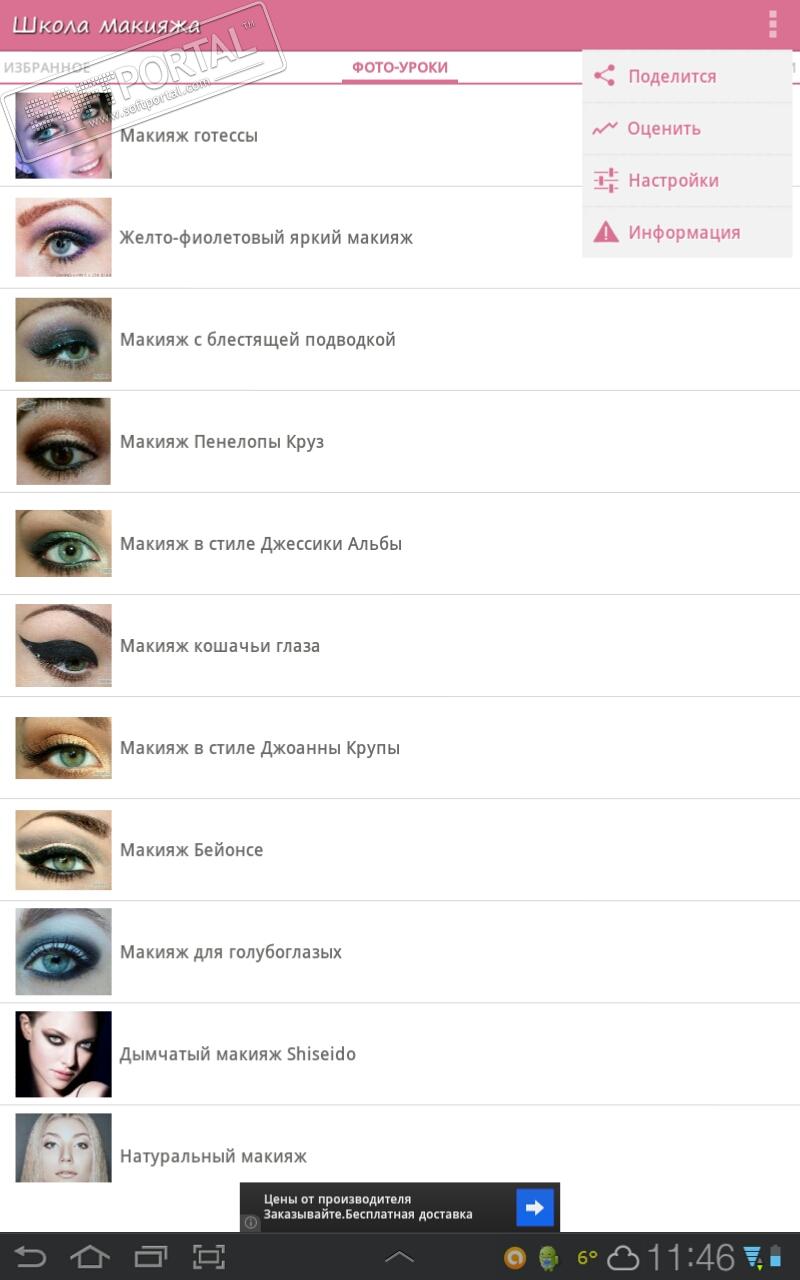Open Дымчатый макияж Shiseido lesson

[238, 1054]
